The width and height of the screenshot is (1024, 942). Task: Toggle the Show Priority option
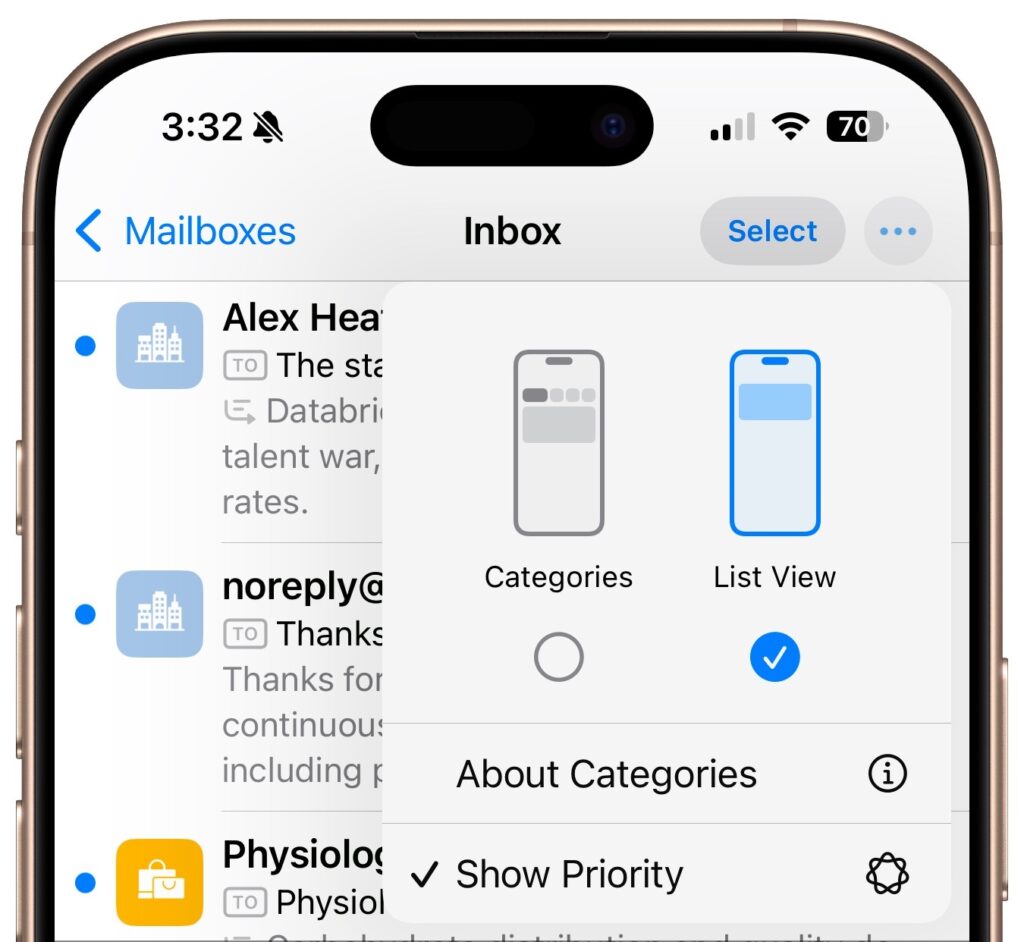coord(665,875)
